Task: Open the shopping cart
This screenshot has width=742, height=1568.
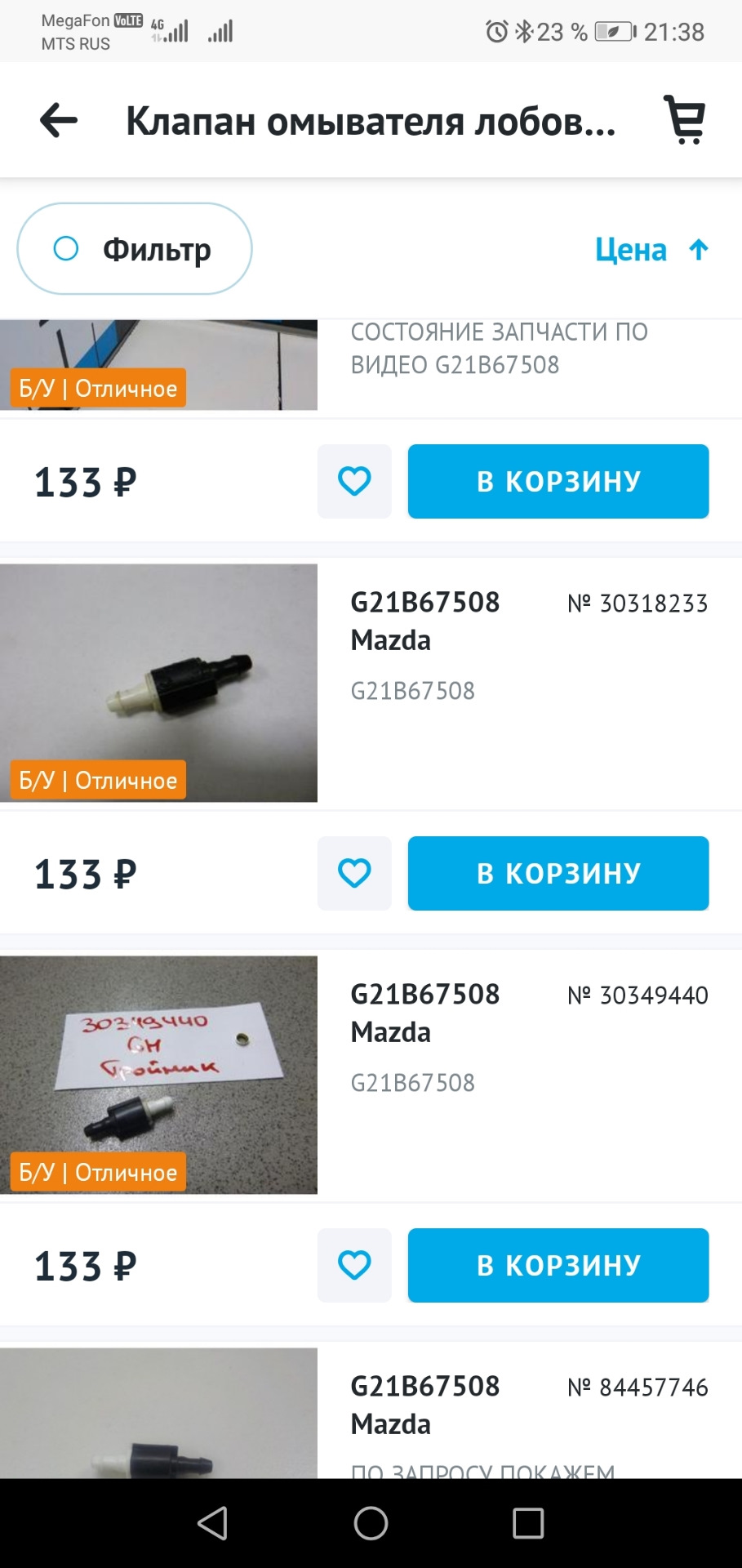Action: click(x=684, y=121)
